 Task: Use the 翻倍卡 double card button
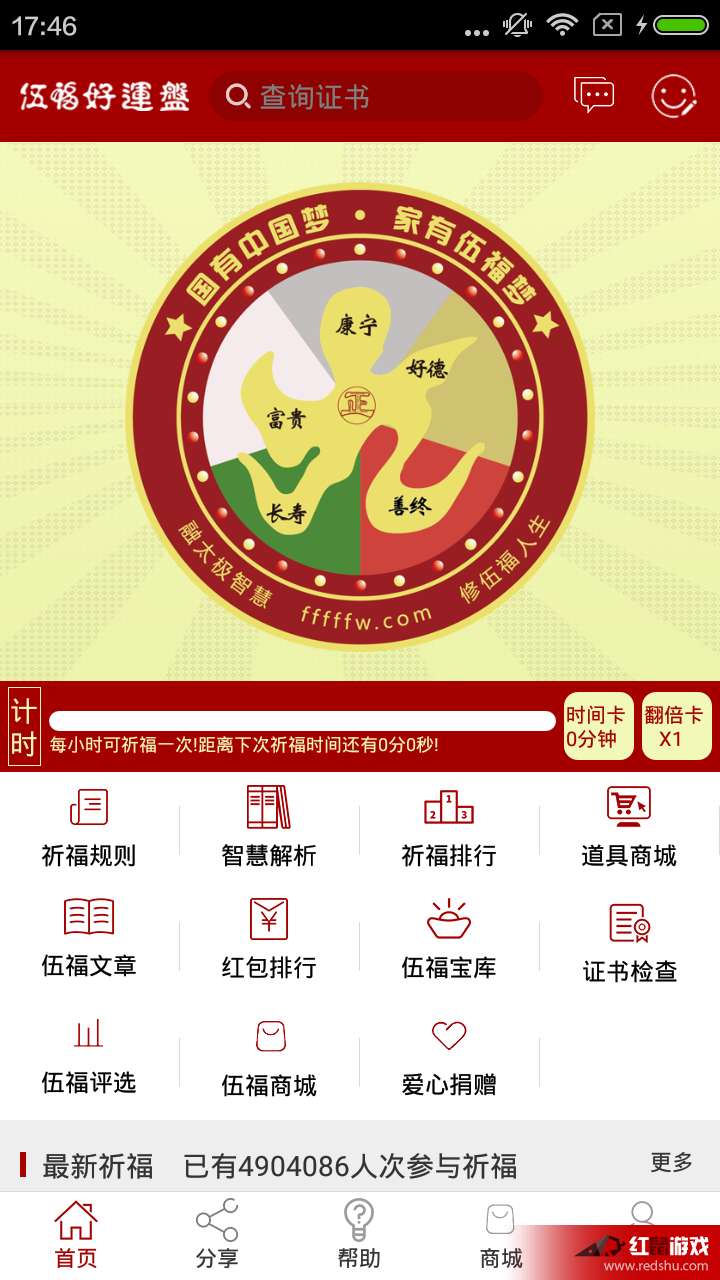coord(676,726)
